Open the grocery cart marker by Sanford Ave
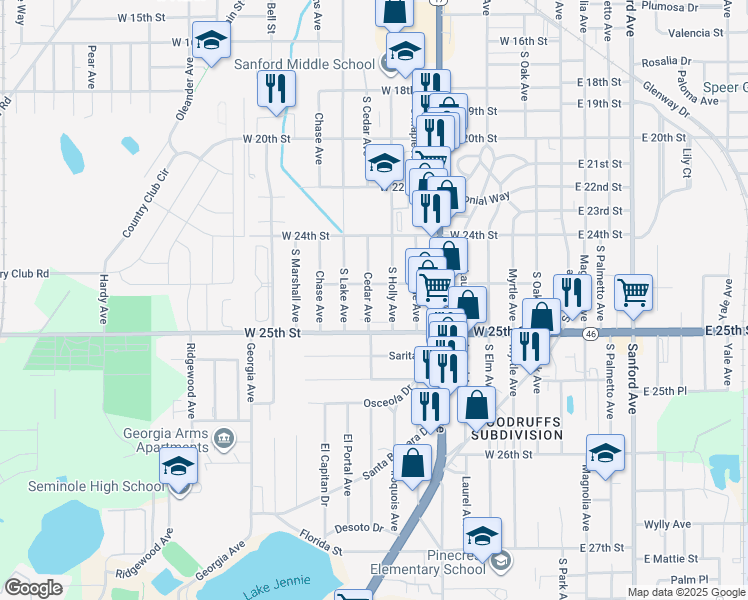Image resolution: width=748 pixels, height=600 pixels. [x=634, y=293]
